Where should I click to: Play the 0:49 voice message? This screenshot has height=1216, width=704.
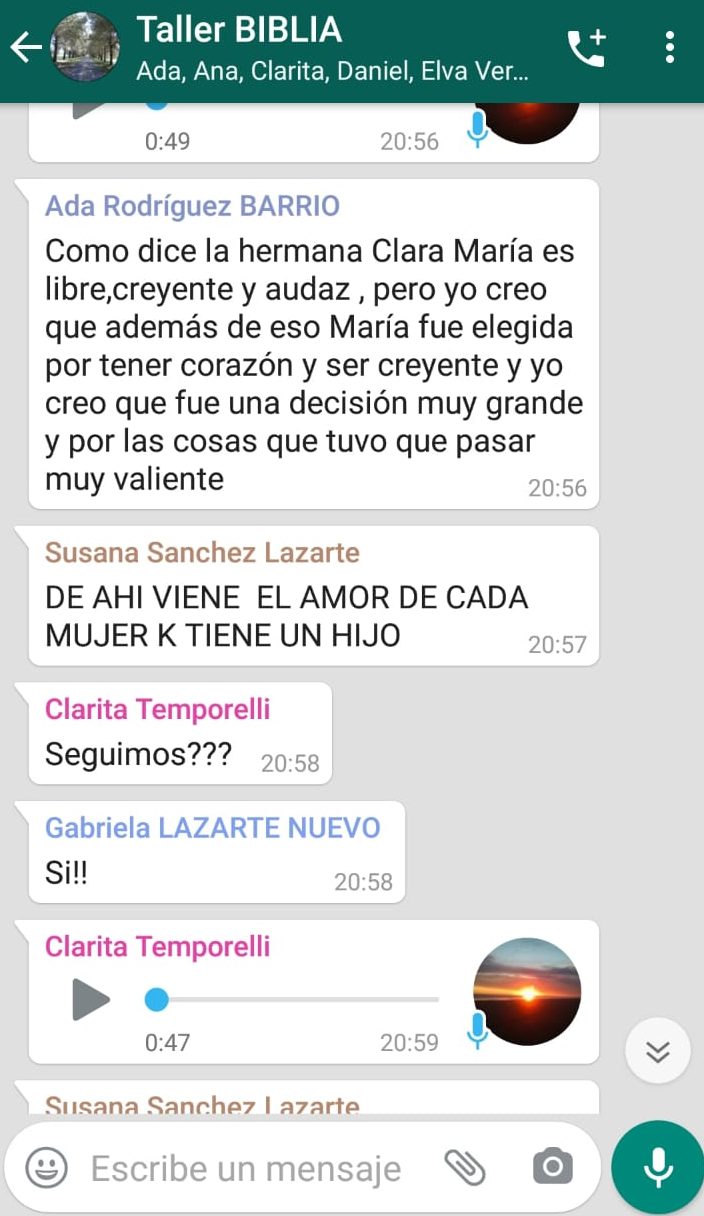coord(91,107)
